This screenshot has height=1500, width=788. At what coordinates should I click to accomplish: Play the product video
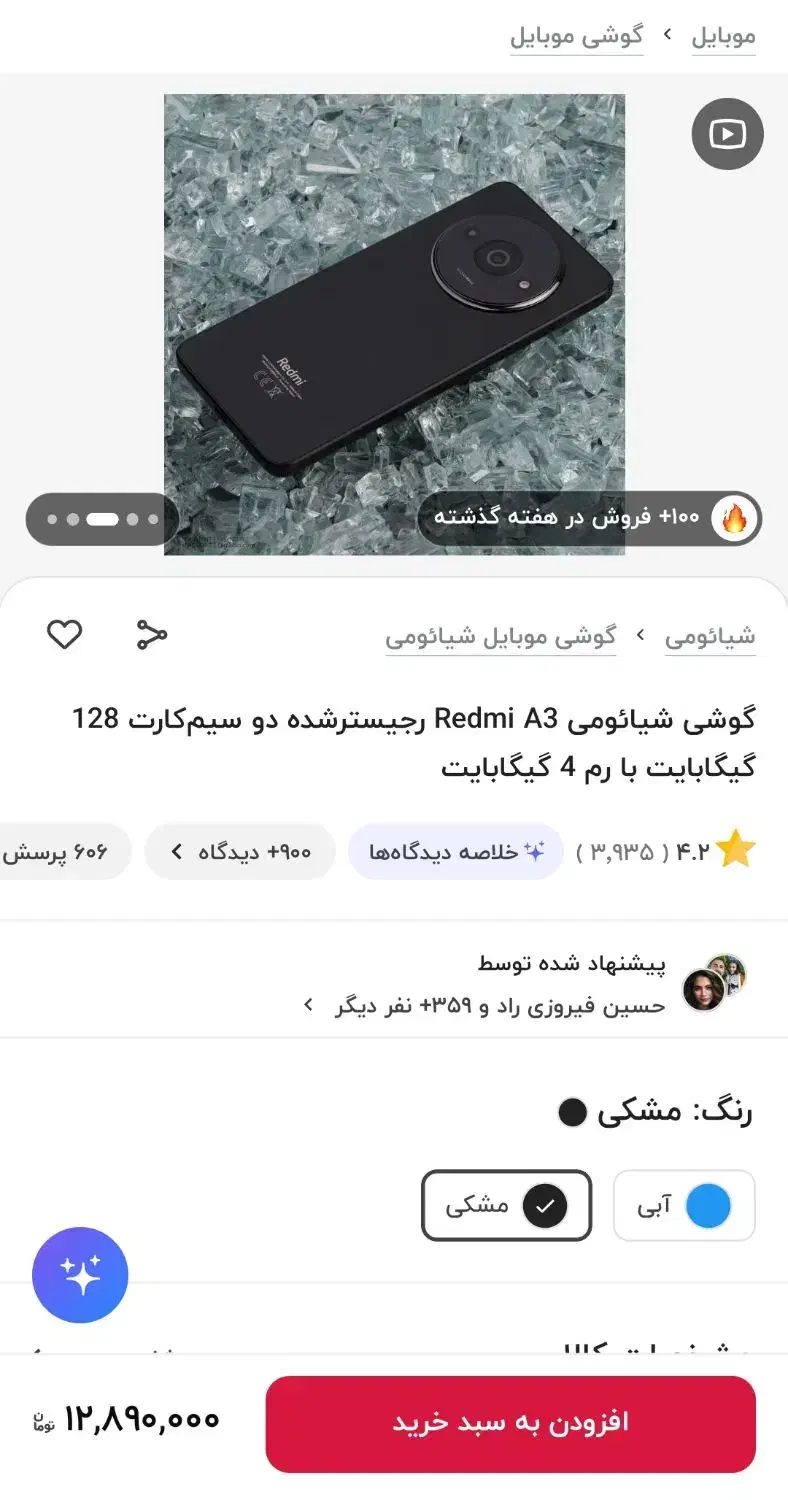pos(727,134)
